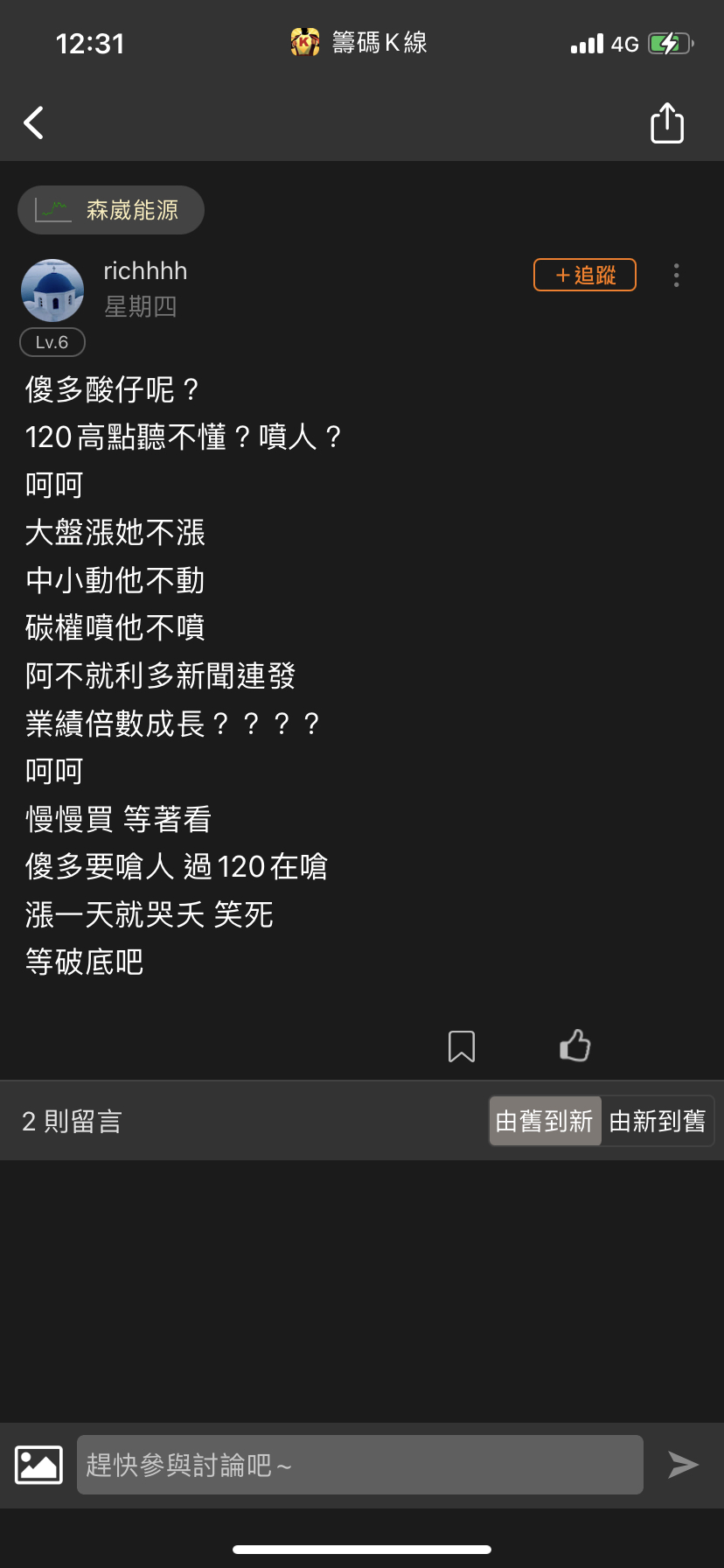Go back to the previous screen

[x=34, y=123]
